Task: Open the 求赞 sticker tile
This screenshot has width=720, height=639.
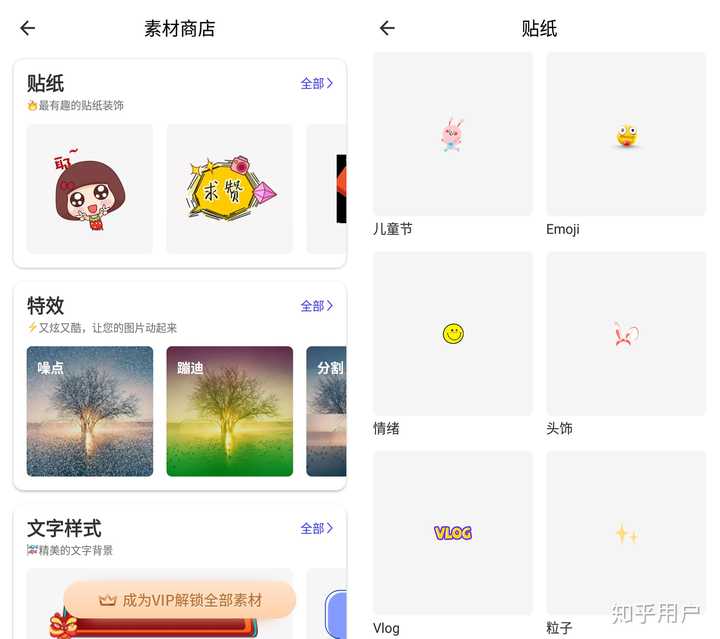Action: pos(229,189)
